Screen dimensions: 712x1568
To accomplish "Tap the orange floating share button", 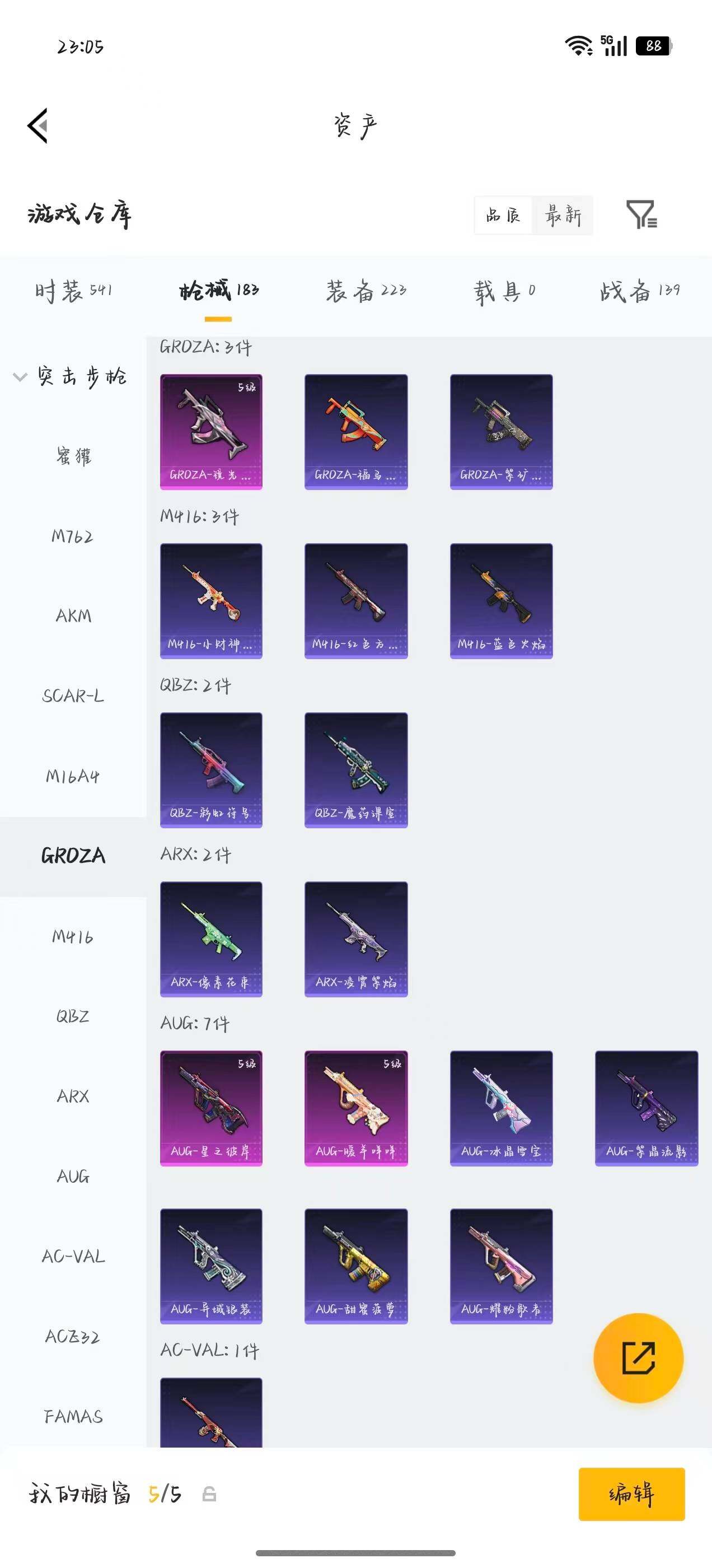I will tap(638, 1358).
